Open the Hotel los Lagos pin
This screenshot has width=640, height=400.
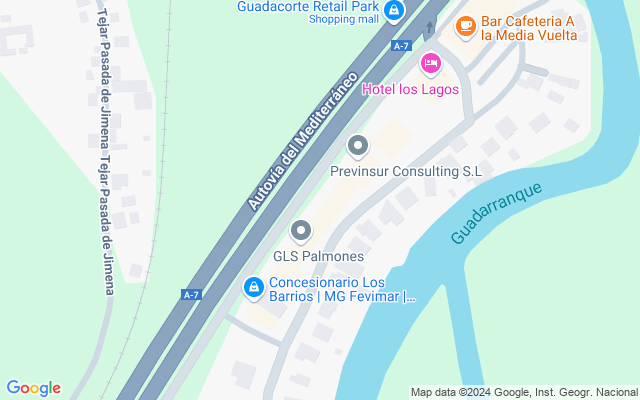pos(431,64)
